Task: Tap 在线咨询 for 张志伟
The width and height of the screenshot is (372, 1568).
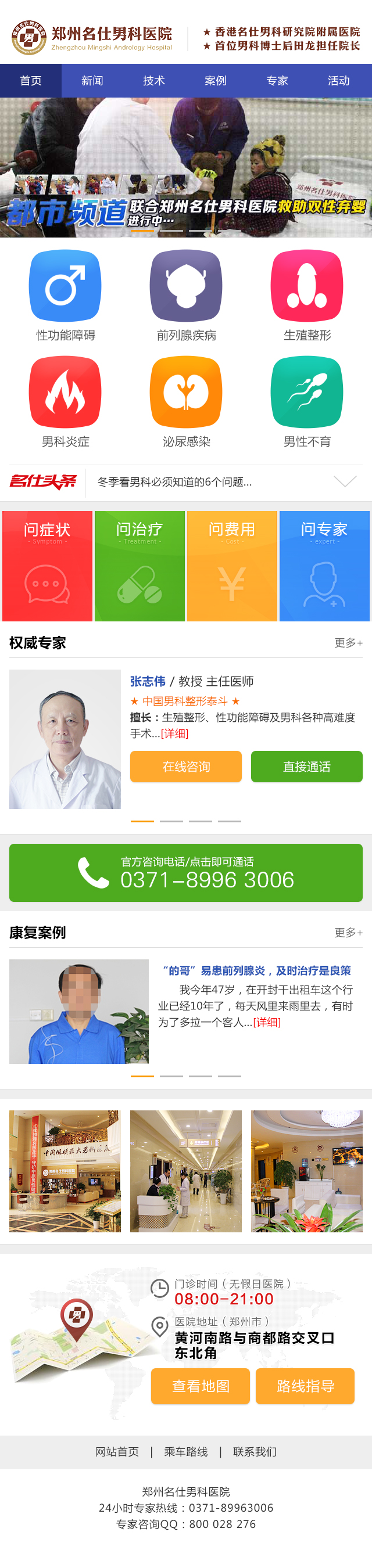Action: click(x=185, y=767)
